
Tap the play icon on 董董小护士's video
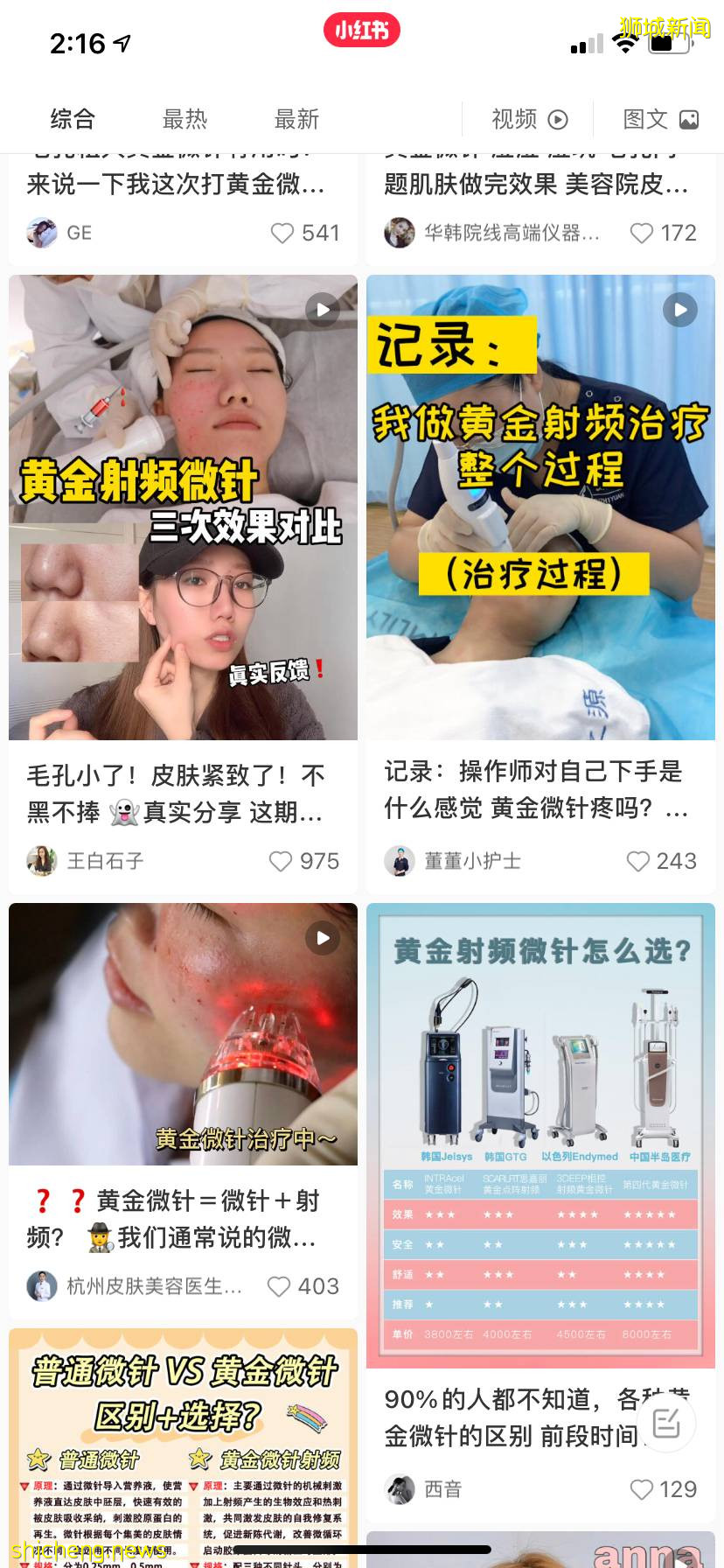[679, 310]
